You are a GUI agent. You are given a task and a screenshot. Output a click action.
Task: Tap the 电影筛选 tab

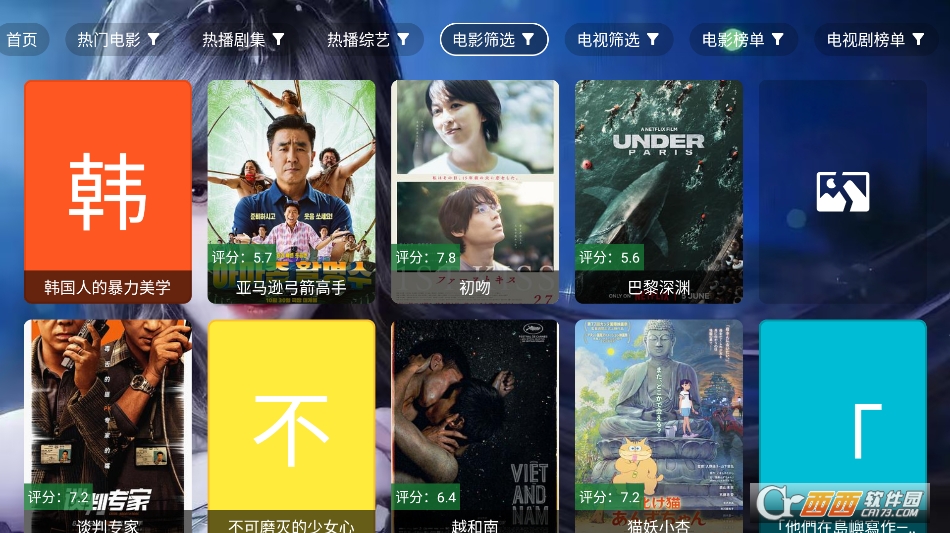tap(494, 40)
